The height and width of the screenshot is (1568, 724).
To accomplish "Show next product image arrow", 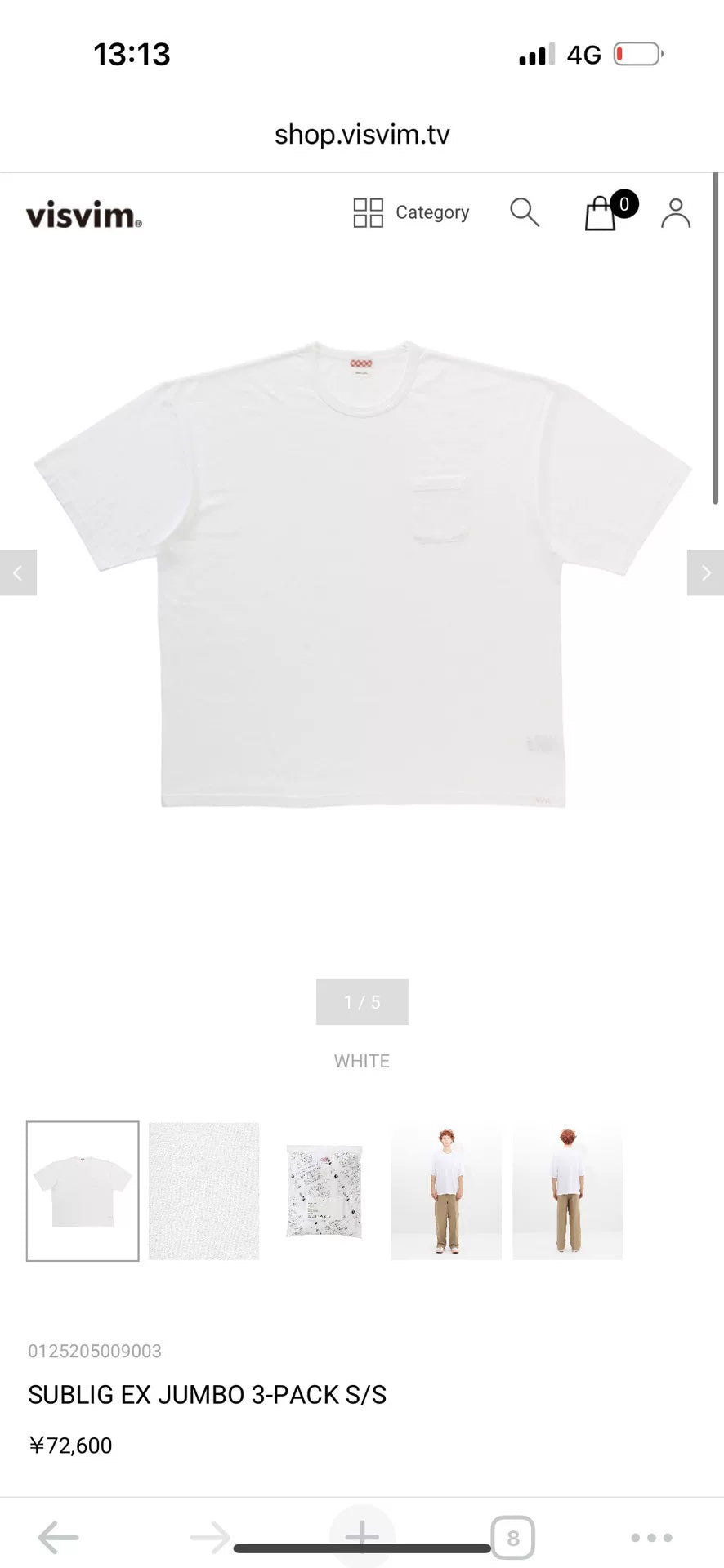I will (705, 572).
